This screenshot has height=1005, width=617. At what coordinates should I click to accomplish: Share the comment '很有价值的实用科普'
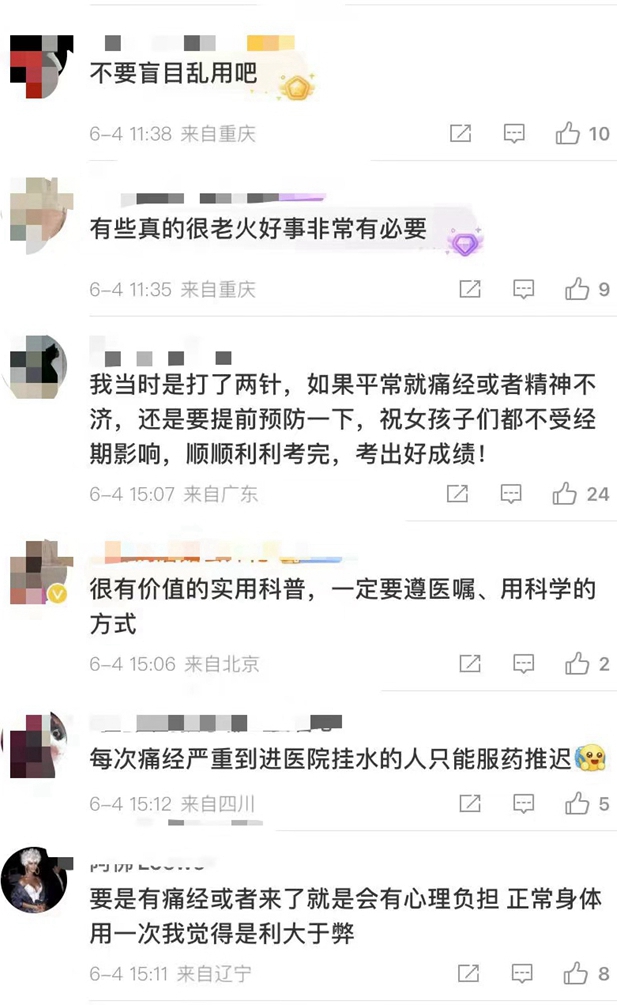(x=470, y=663)
